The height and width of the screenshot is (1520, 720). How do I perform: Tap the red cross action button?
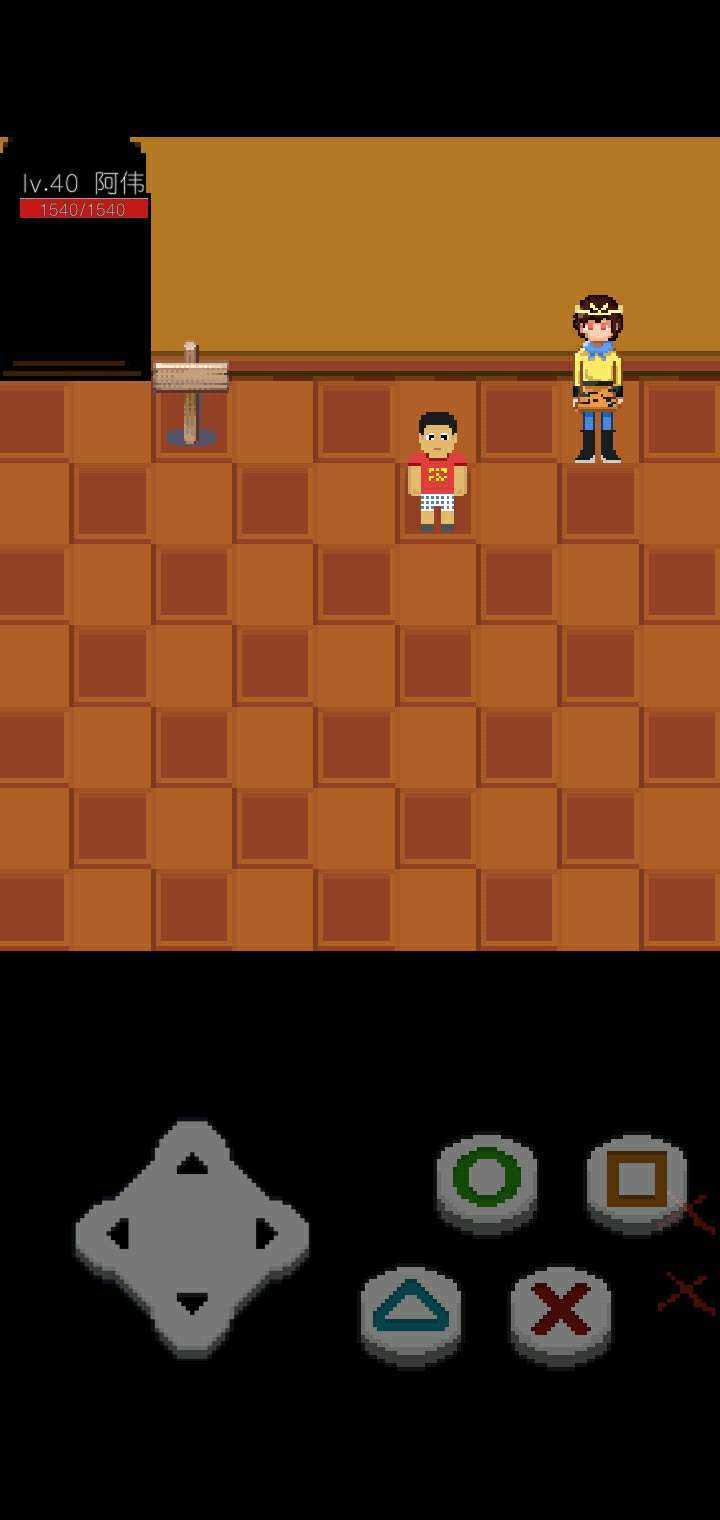(x=561, y=1310)
